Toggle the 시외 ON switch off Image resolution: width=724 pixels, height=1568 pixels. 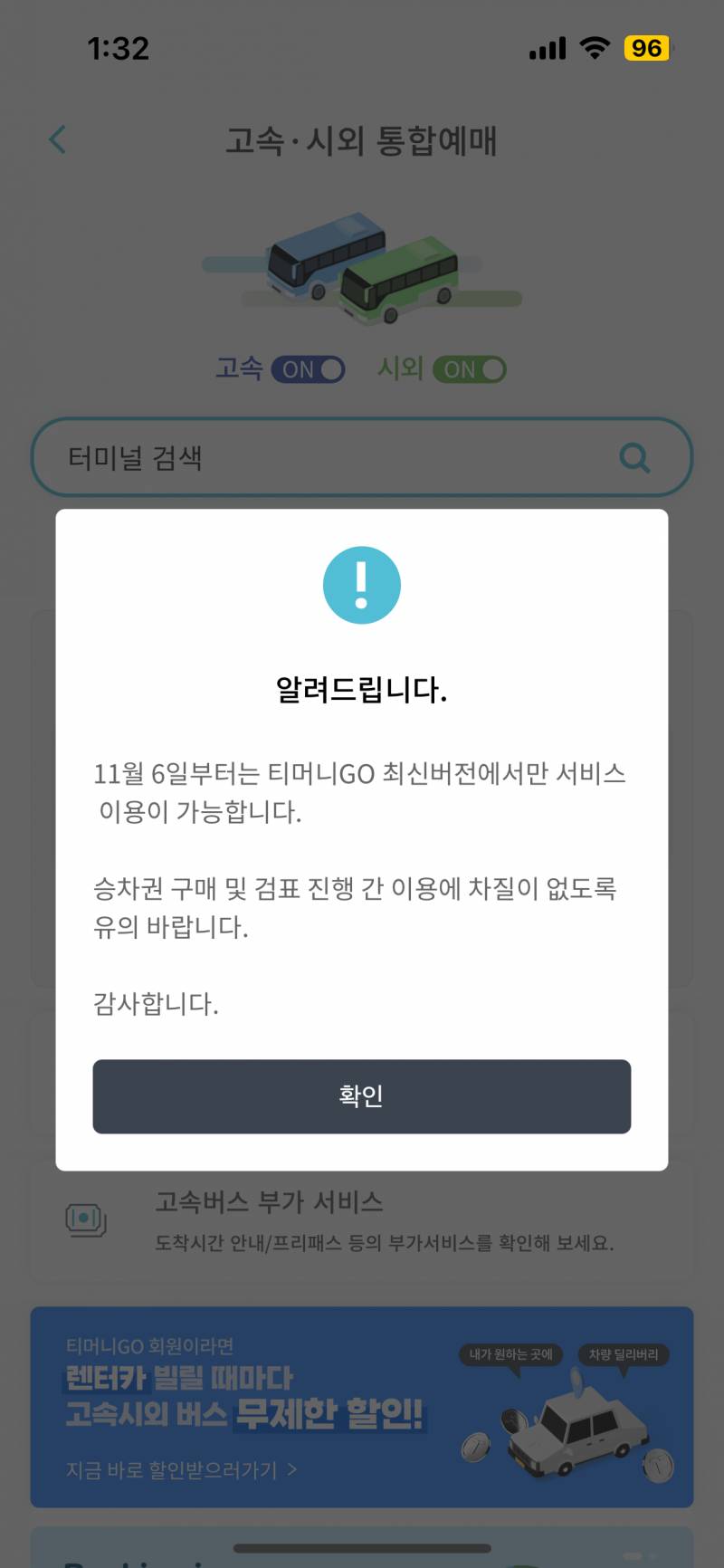pos(468,369)
